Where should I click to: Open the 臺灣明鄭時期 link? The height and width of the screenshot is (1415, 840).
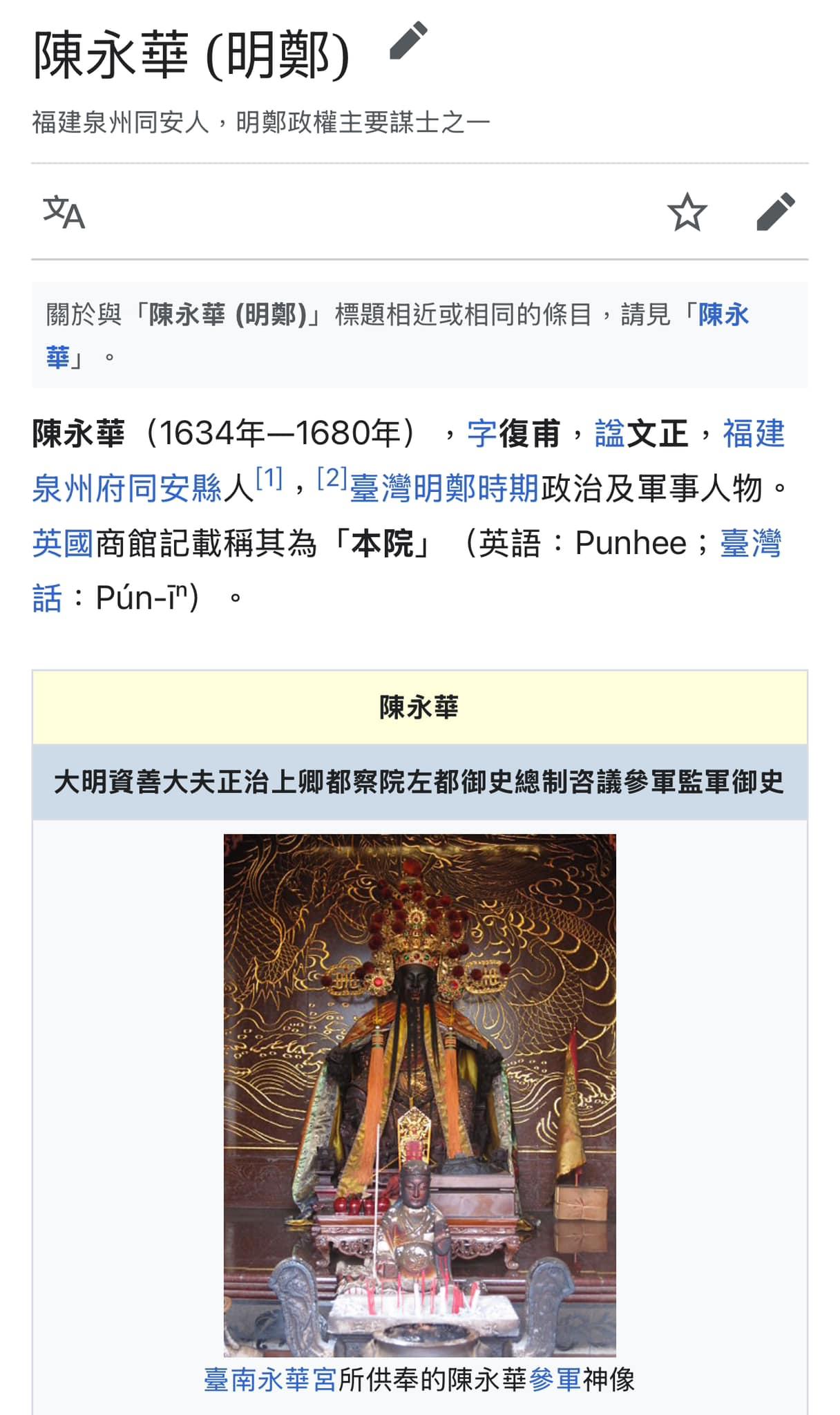click(445, 489)
